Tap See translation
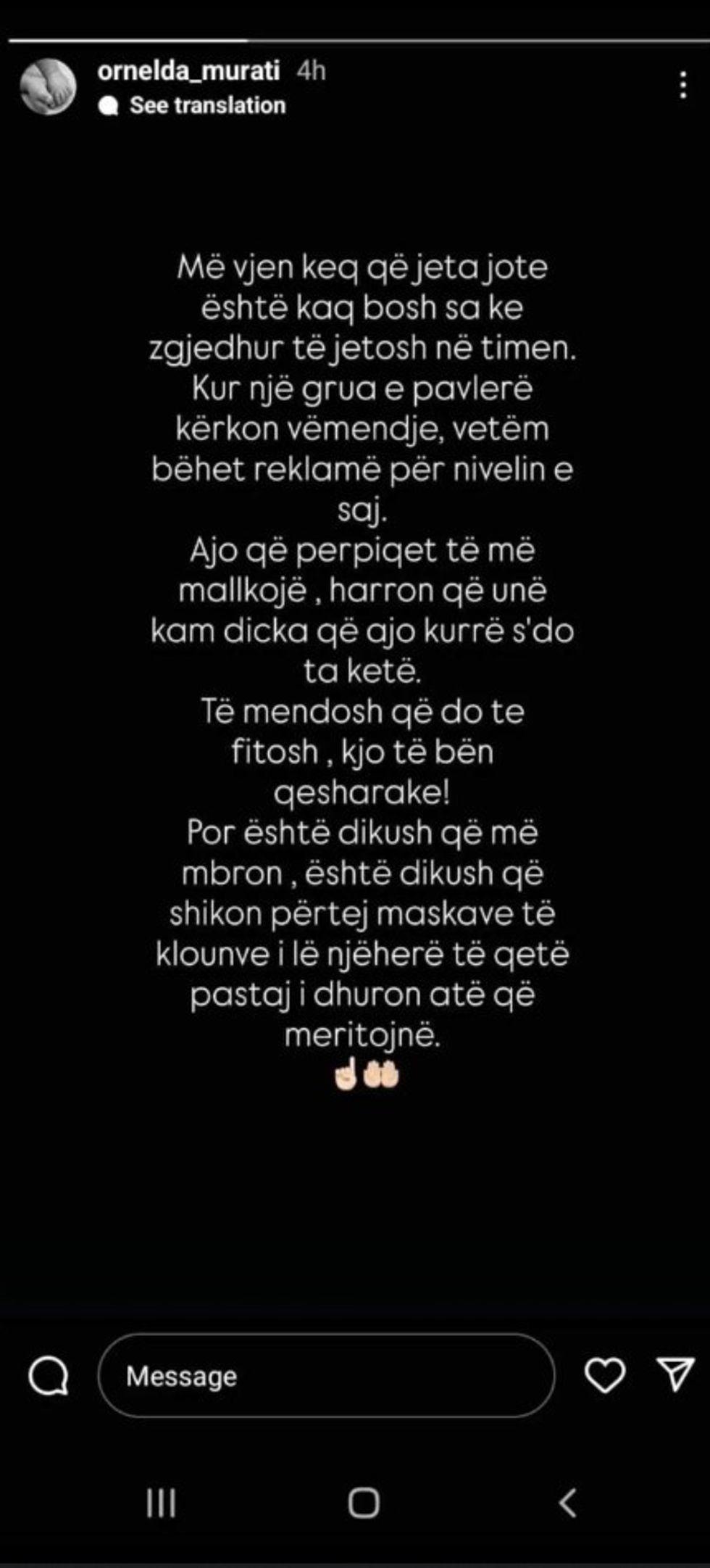710x1568 pixels. click(x=207, y=106)
